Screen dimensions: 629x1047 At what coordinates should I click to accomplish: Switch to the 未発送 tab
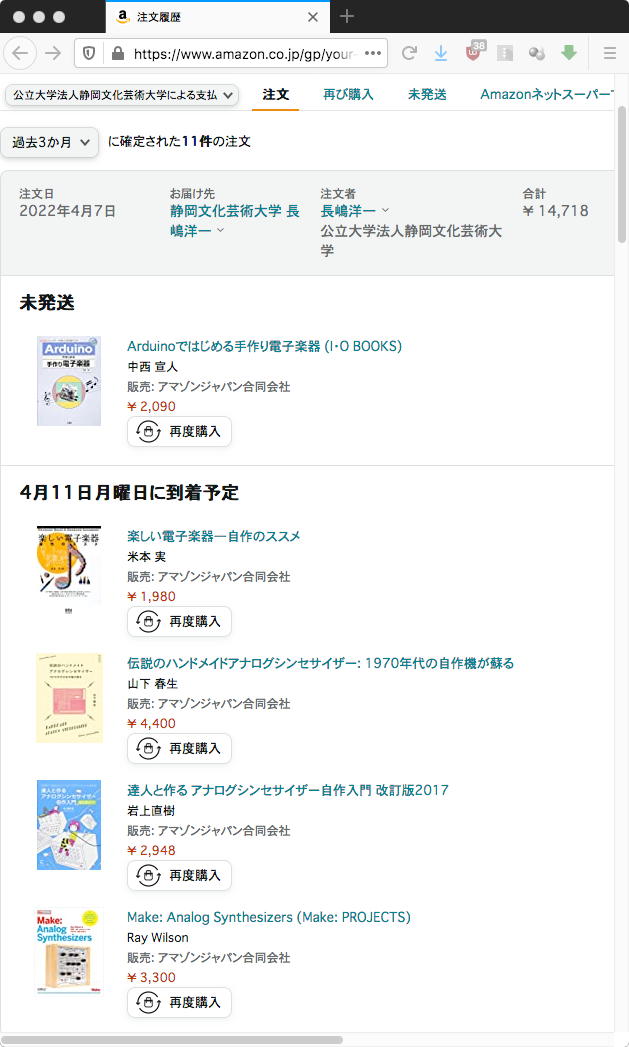coord(427,94)
